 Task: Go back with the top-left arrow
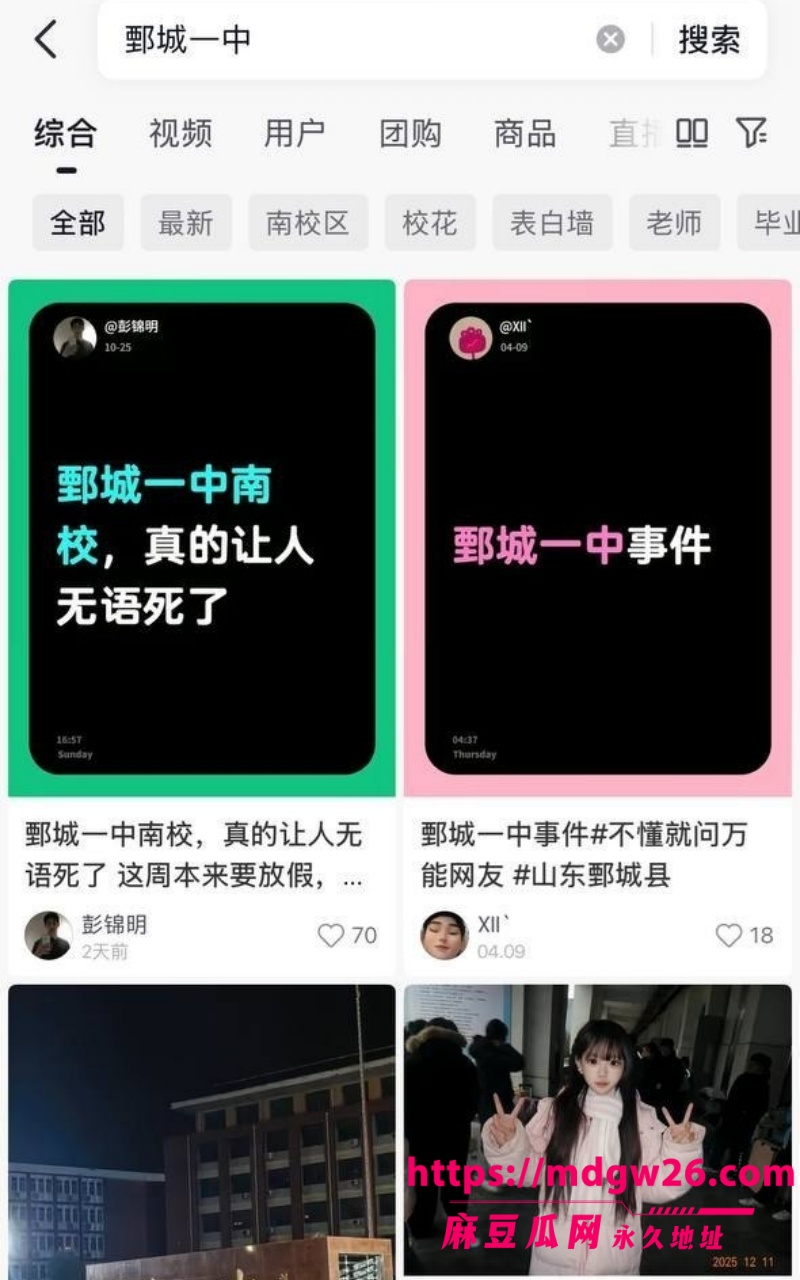[46, 40]
